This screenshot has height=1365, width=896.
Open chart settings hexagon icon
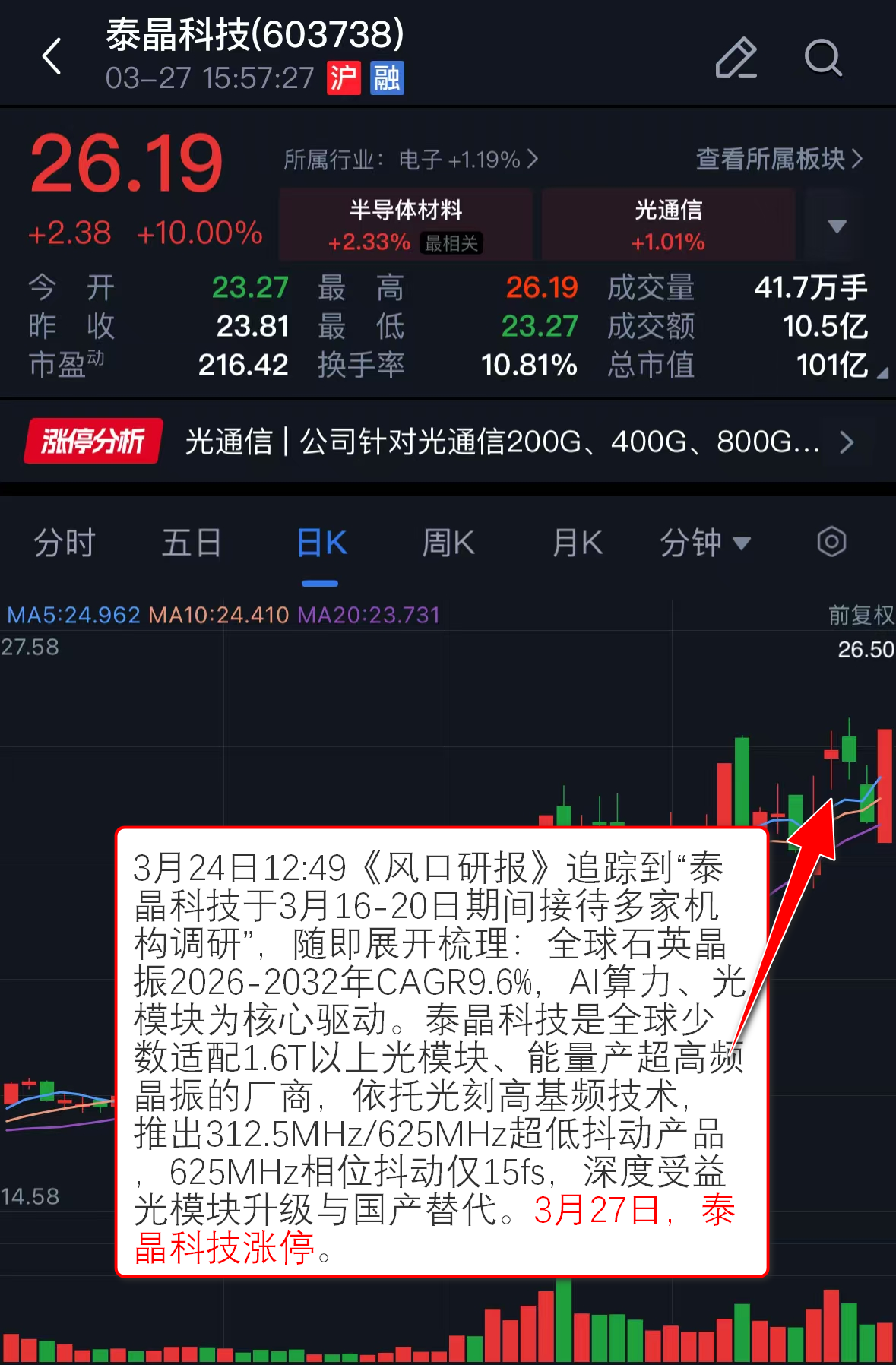(x=831, y=543)
